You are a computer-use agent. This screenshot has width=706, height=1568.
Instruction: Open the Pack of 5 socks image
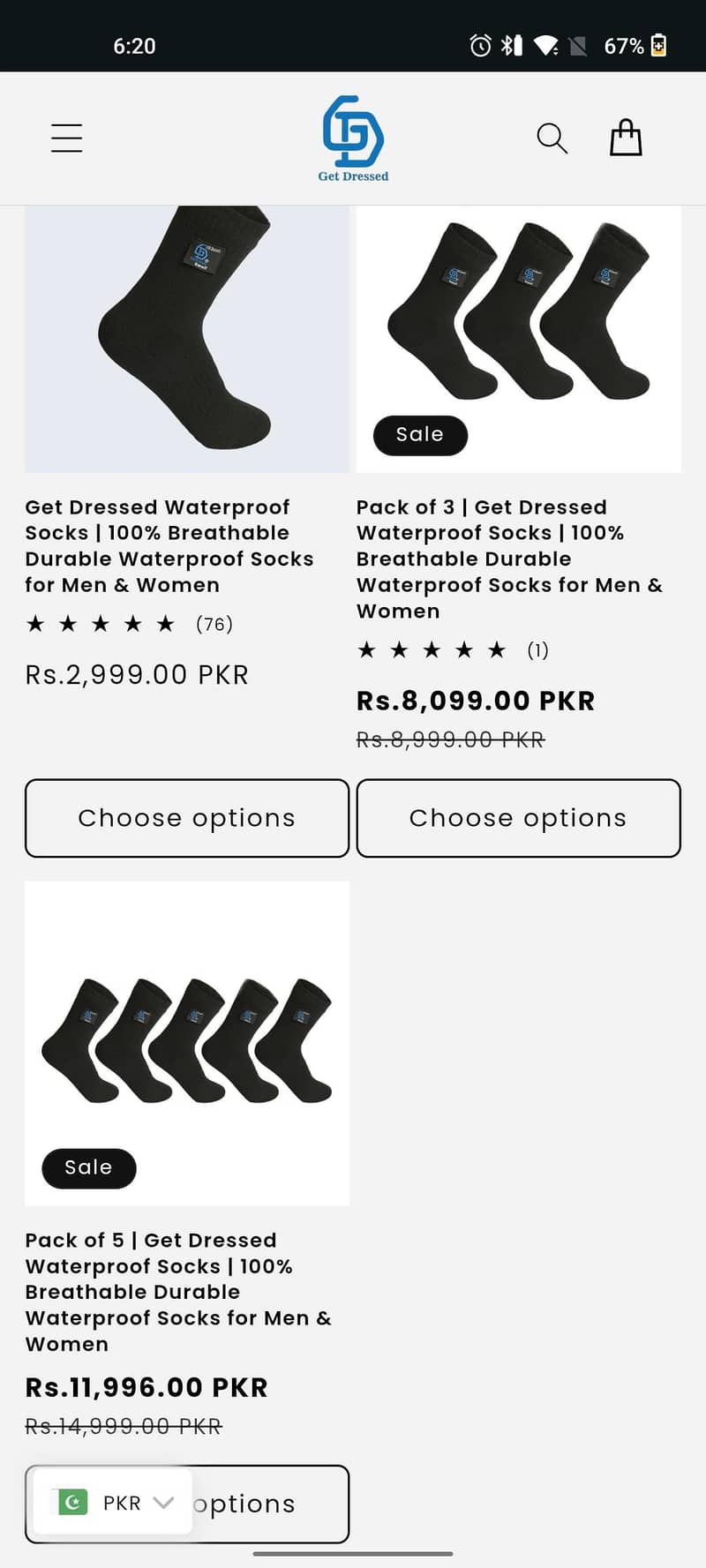187,1041
